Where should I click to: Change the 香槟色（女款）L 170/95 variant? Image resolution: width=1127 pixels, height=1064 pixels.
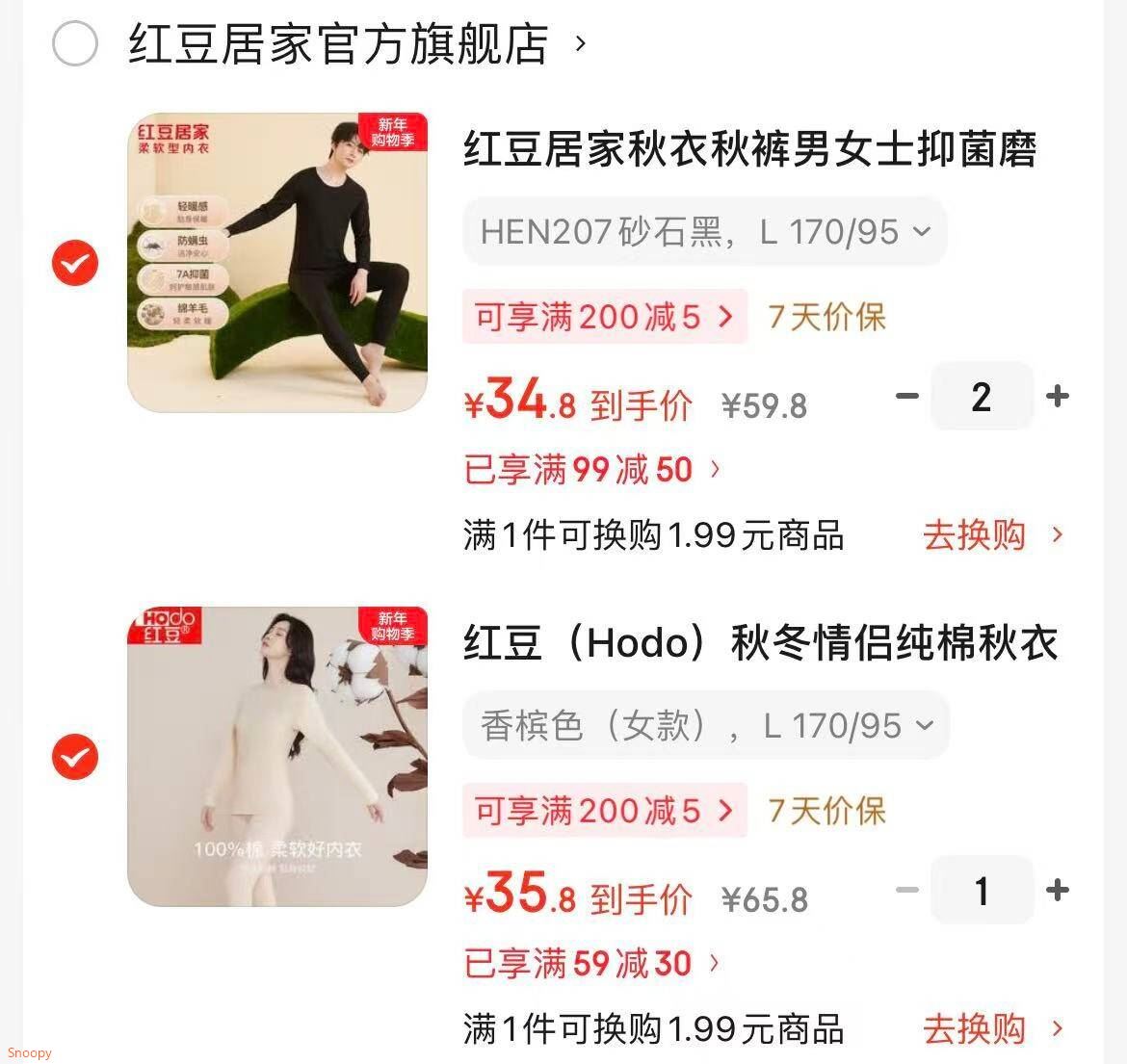tap(705, 726)
